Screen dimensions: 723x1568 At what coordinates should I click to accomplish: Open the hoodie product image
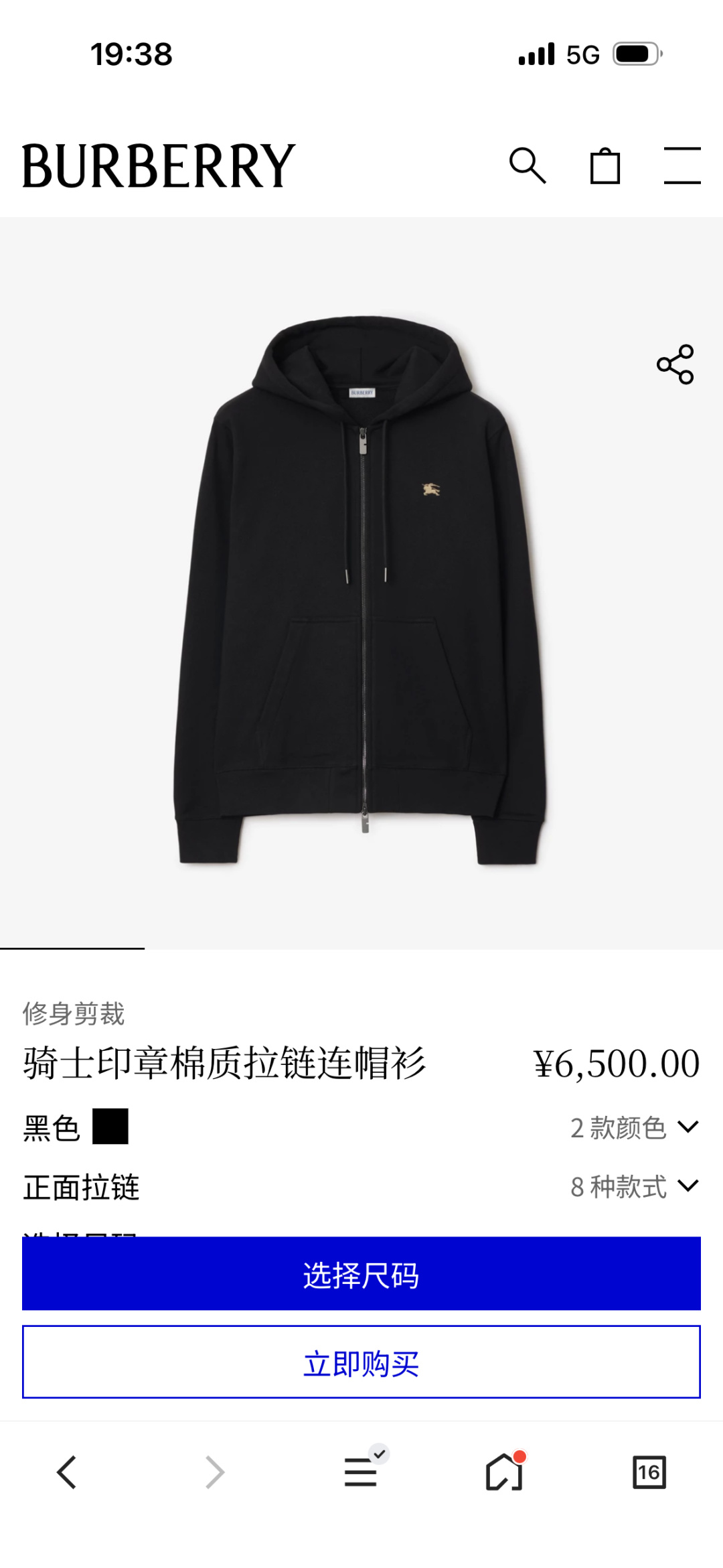click(x=361, y=589)
